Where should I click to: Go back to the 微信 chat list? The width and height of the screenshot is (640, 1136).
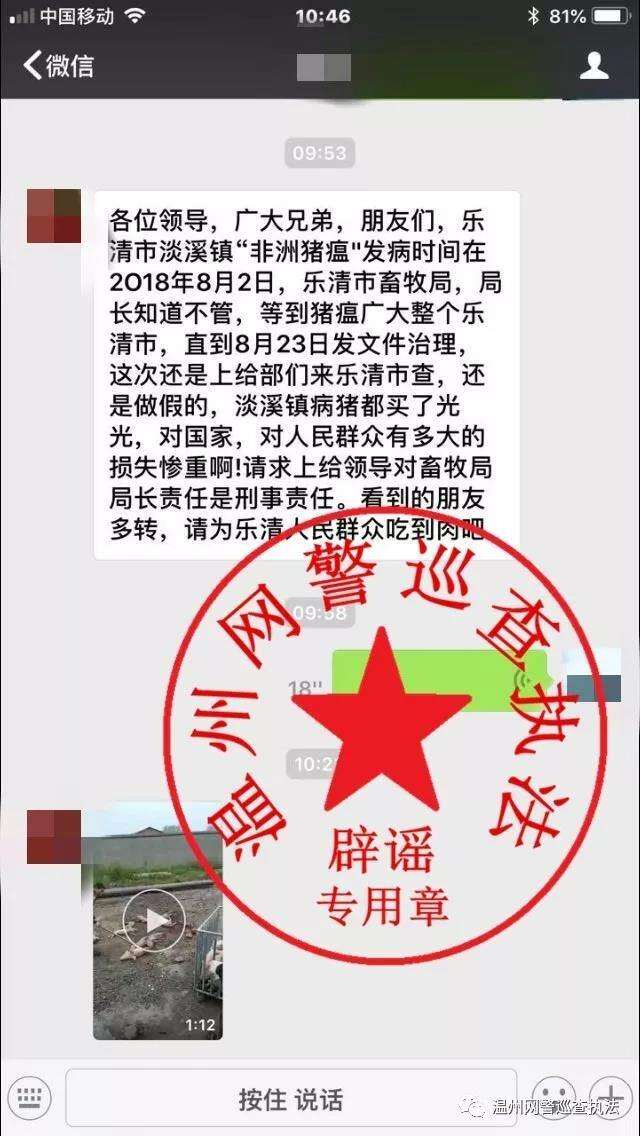58,66
